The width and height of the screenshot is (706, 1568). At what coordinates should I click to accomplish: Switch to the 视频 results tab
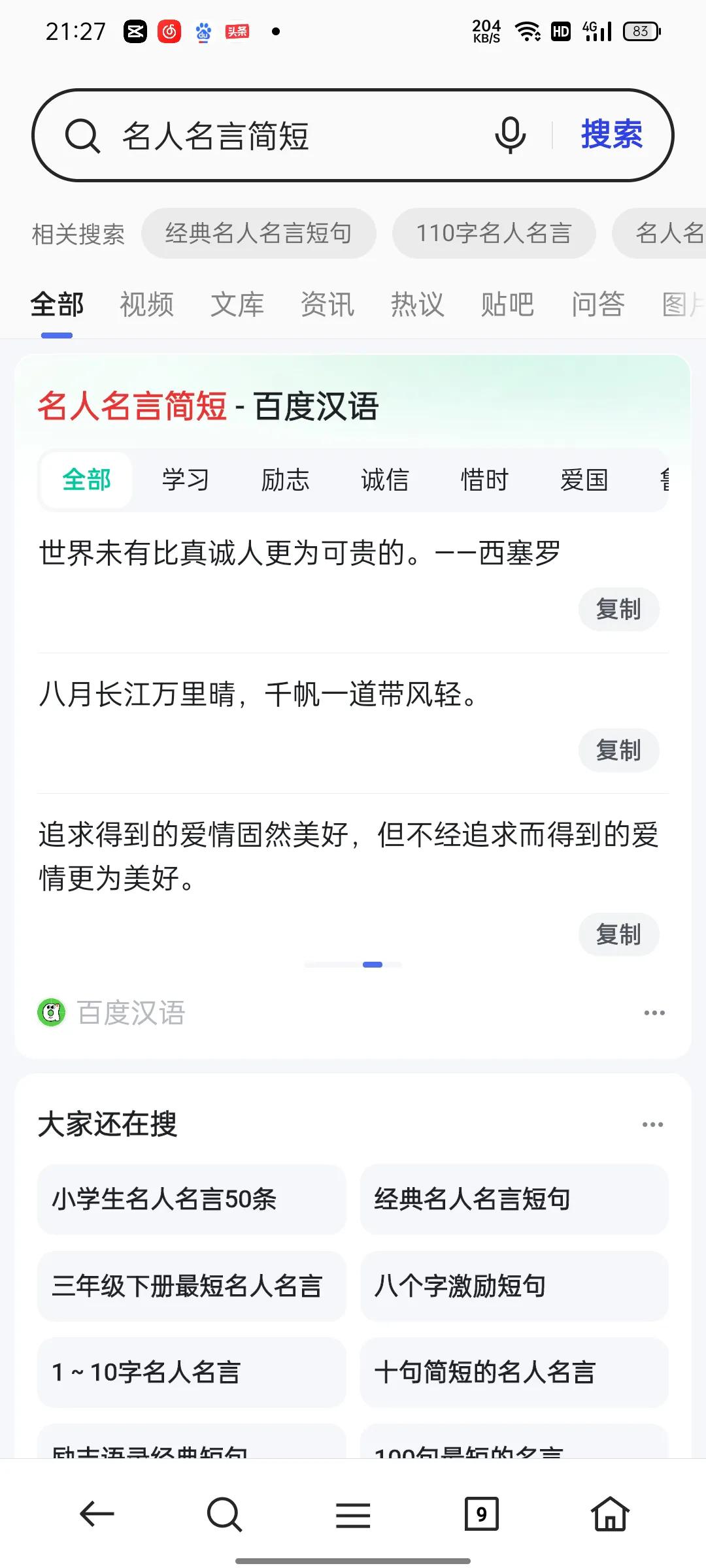pos(145,304)
